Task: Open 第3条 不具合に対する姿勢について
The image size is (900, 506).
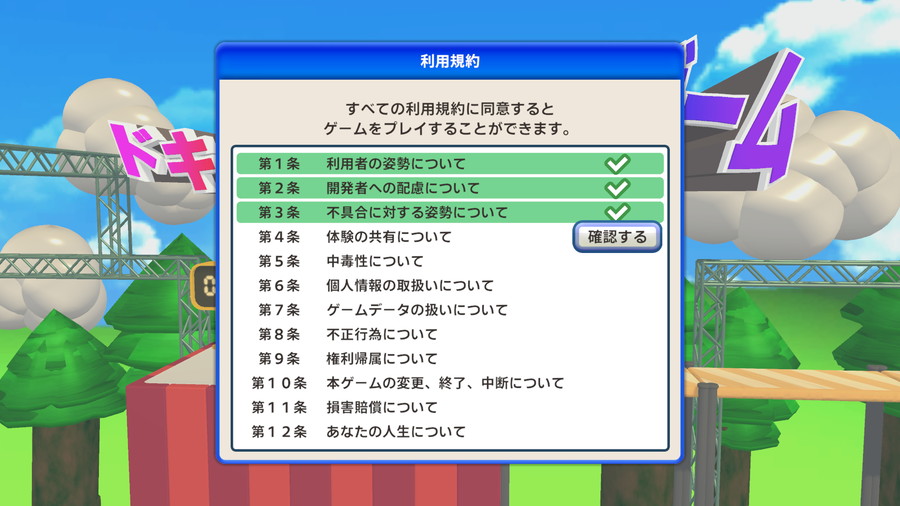Action: 450,212
